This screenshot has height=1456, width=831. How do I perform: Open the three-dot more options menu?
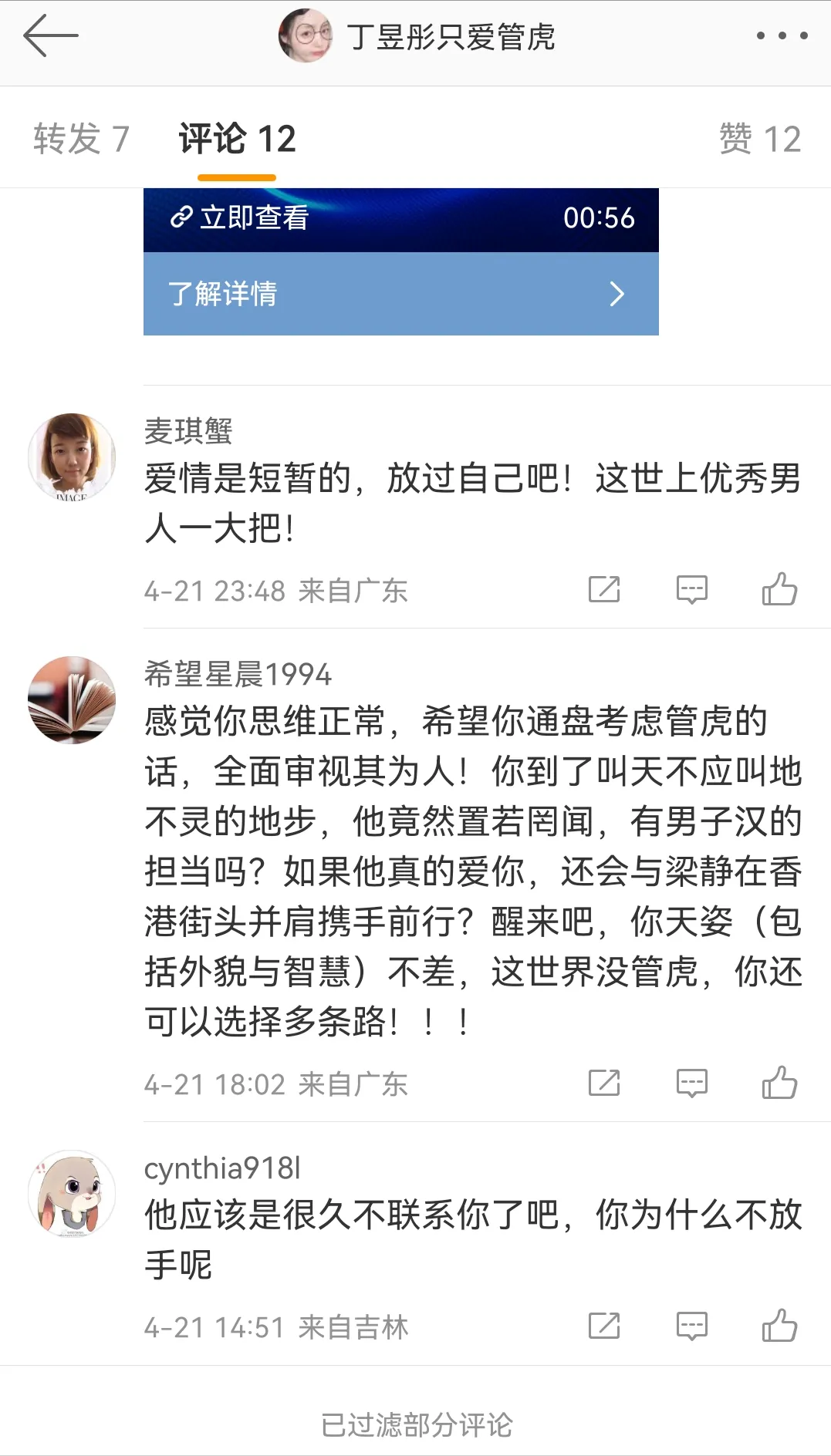click(779, 35)
